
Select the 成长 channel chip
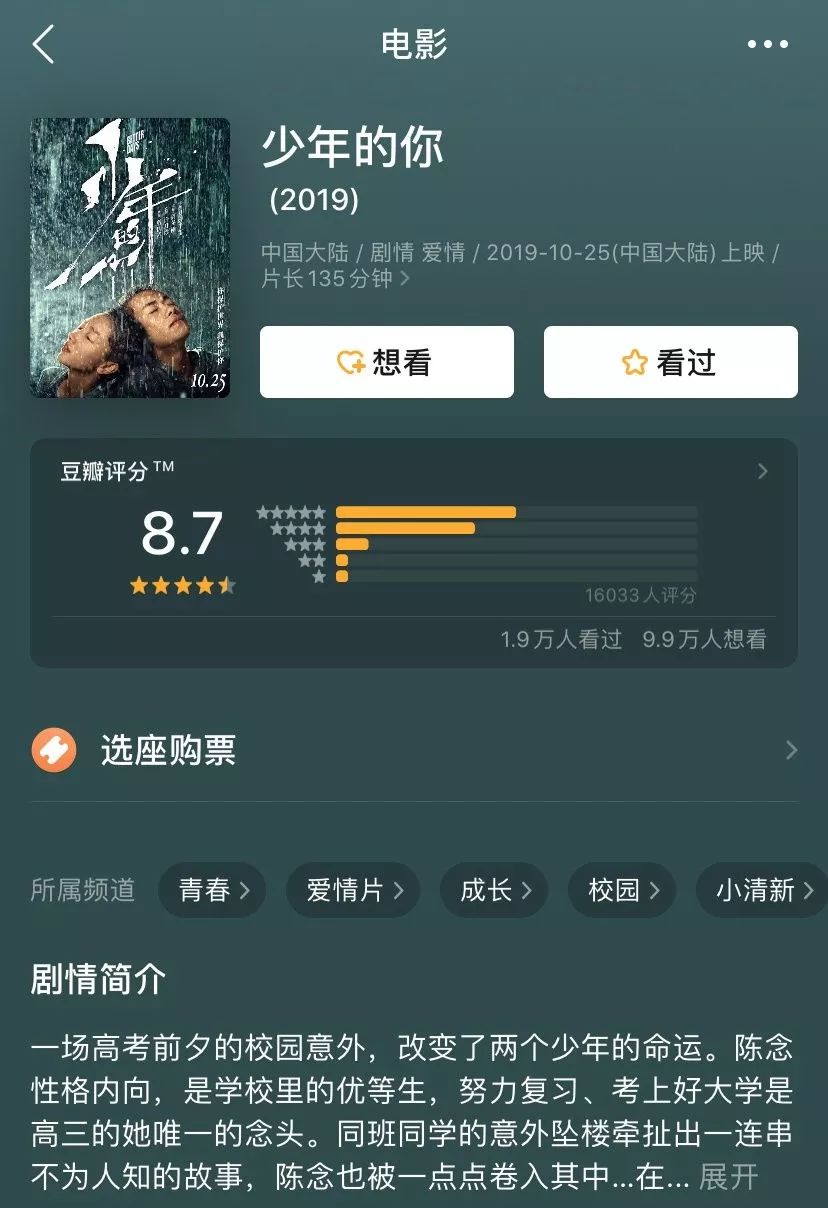tap(494, 890)
